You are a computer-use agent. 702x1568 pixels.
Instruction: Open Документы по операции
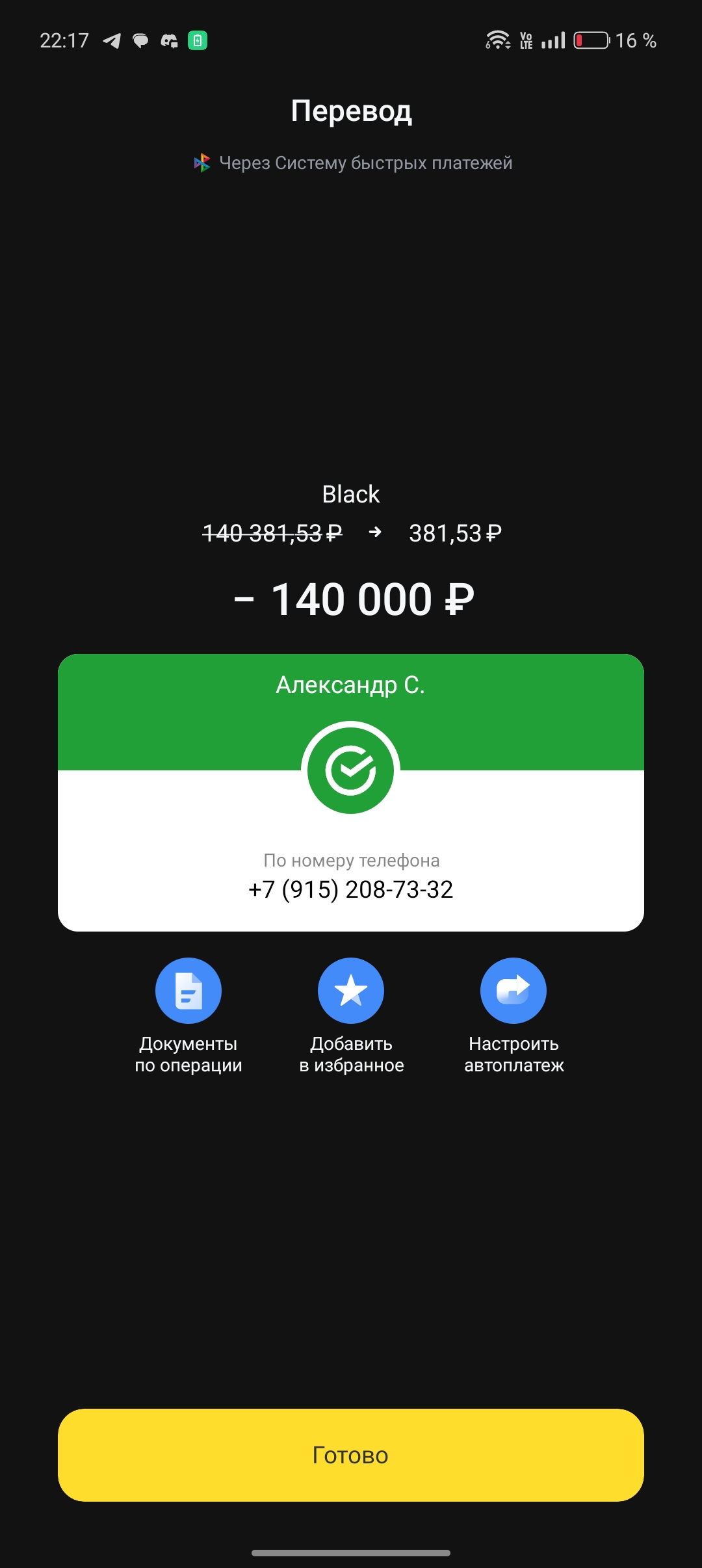click(x=188, y=991)
